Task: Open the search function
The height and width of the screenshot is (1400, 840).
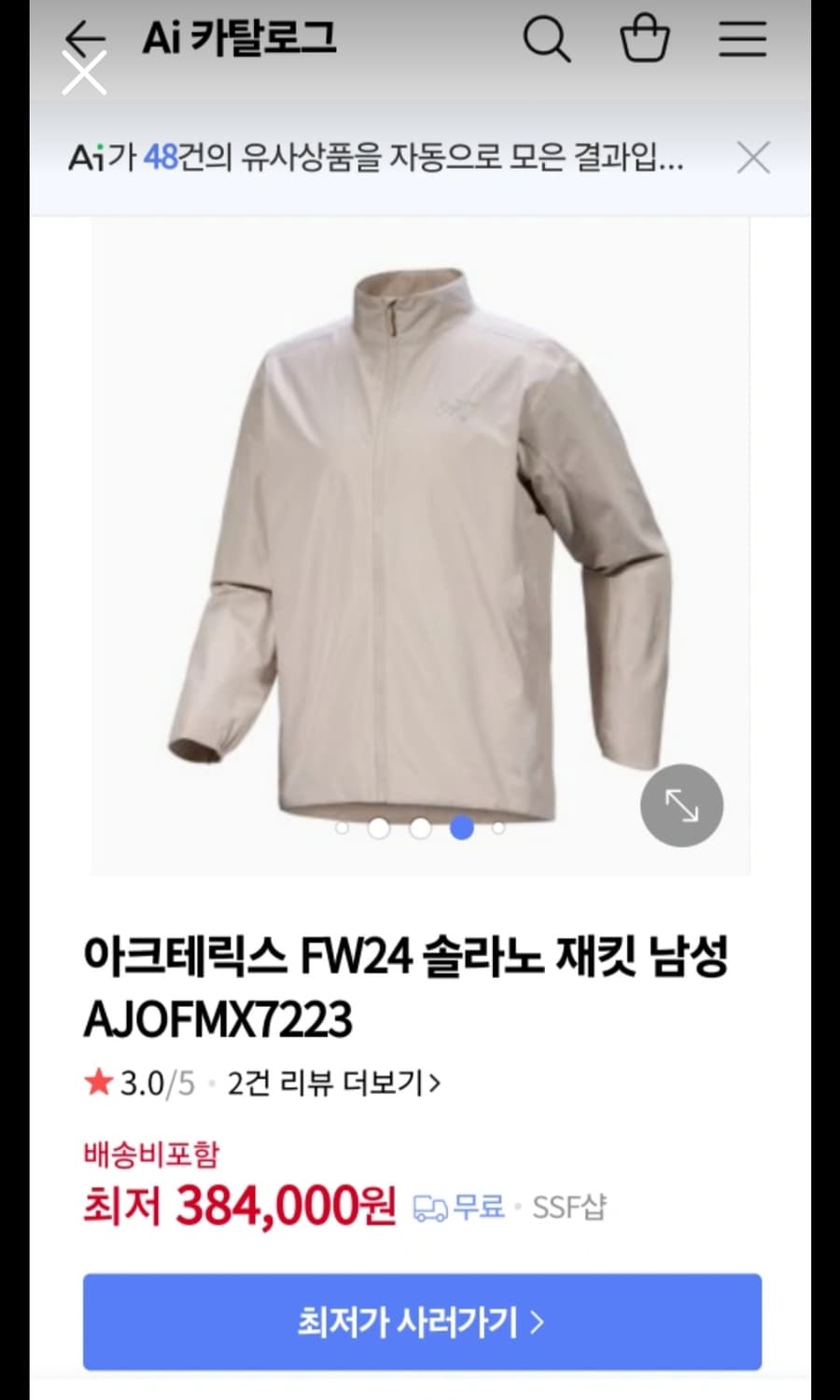Action: tap(549, 39)
